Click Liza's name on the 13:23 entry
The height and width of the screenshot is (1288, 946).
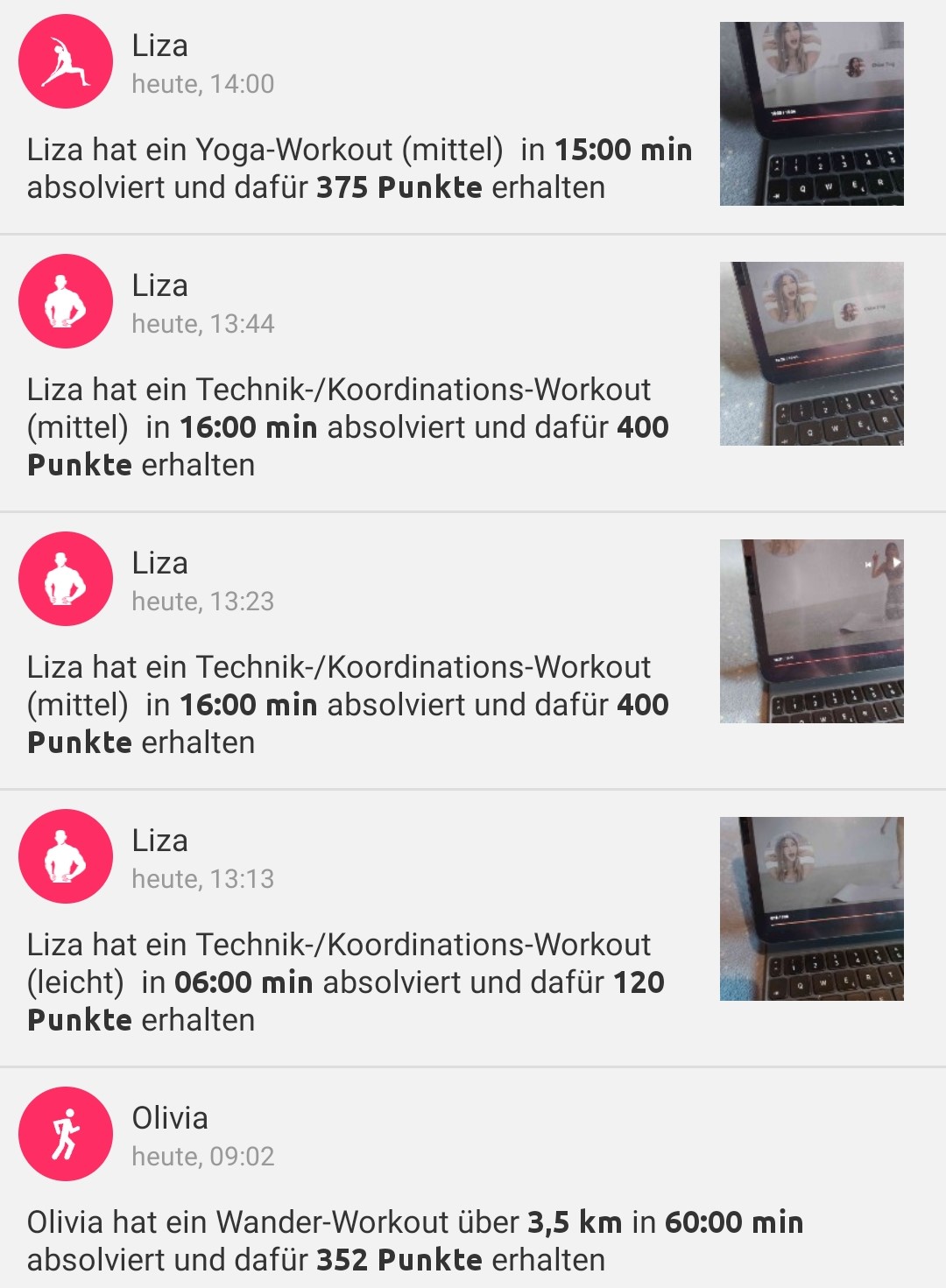(x=158, y=564)
